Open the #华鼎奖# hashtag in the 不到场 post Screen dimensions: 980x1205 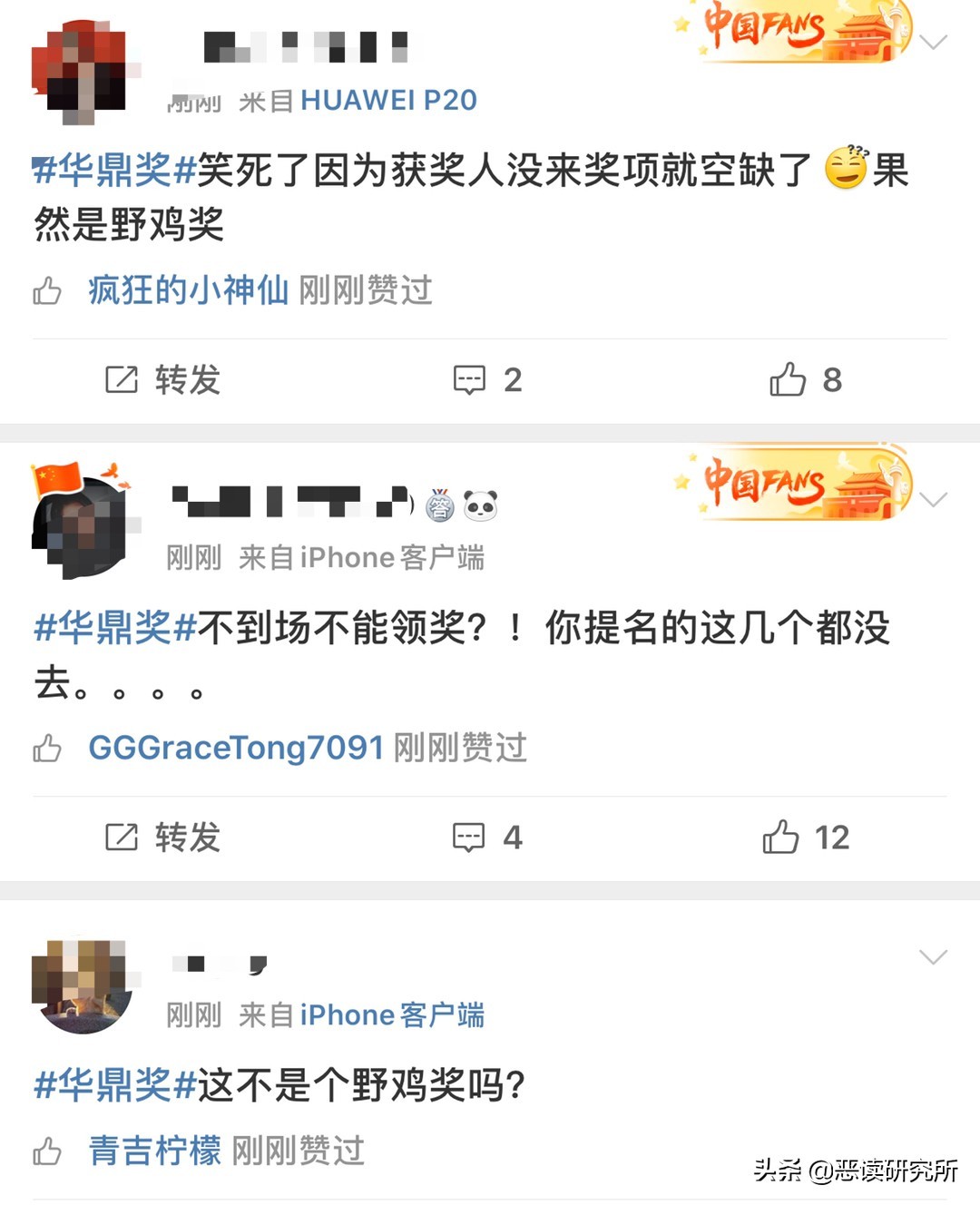(x=115, y=627)
